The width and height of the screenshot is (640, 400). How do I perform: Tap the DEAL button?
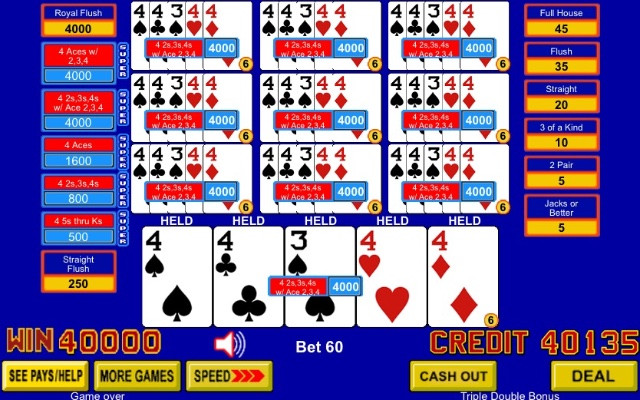pyautogui.click(x=594, y=376)
